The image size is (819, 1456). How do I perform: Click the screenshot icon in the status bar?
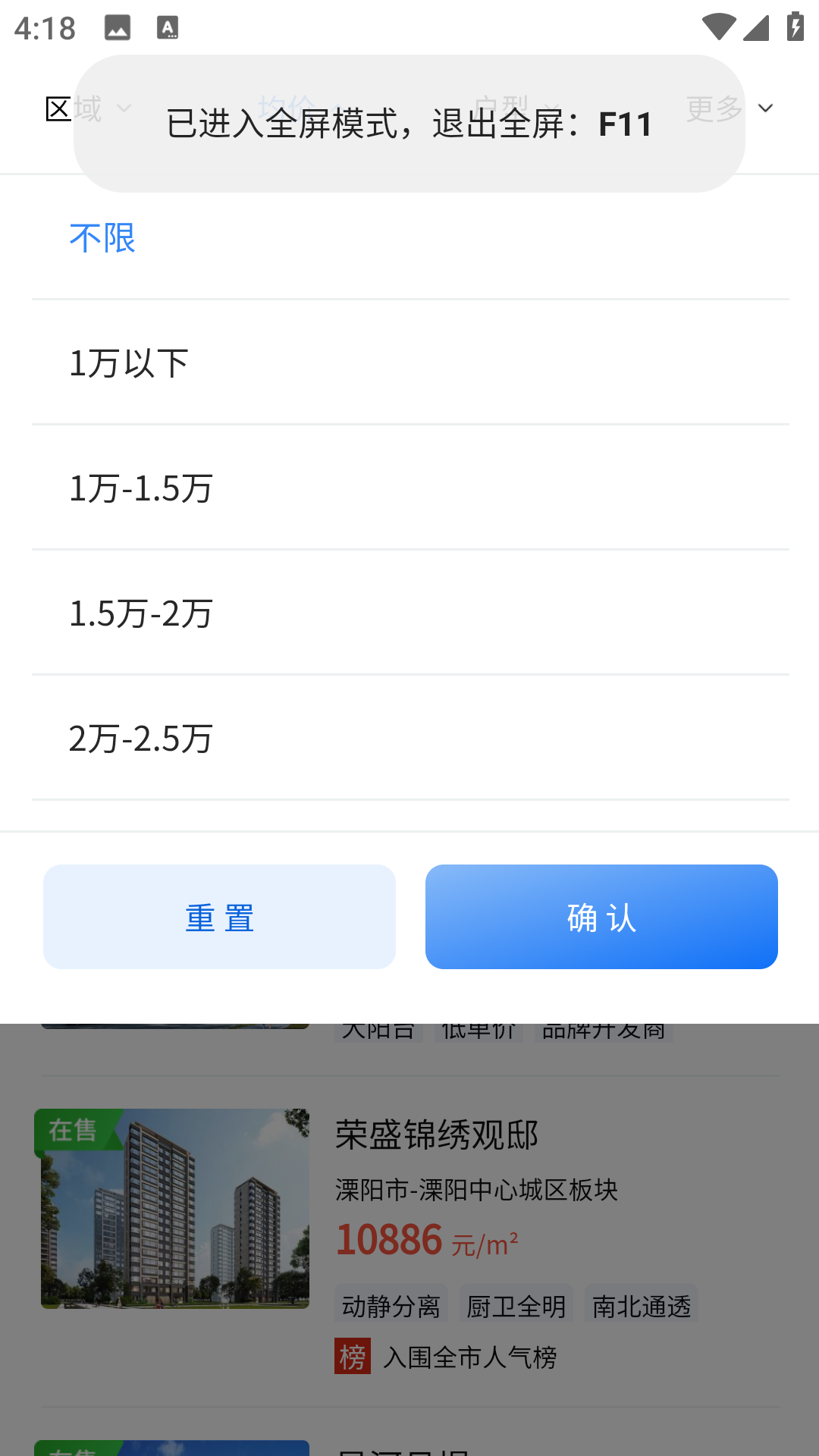pos(118,27)
